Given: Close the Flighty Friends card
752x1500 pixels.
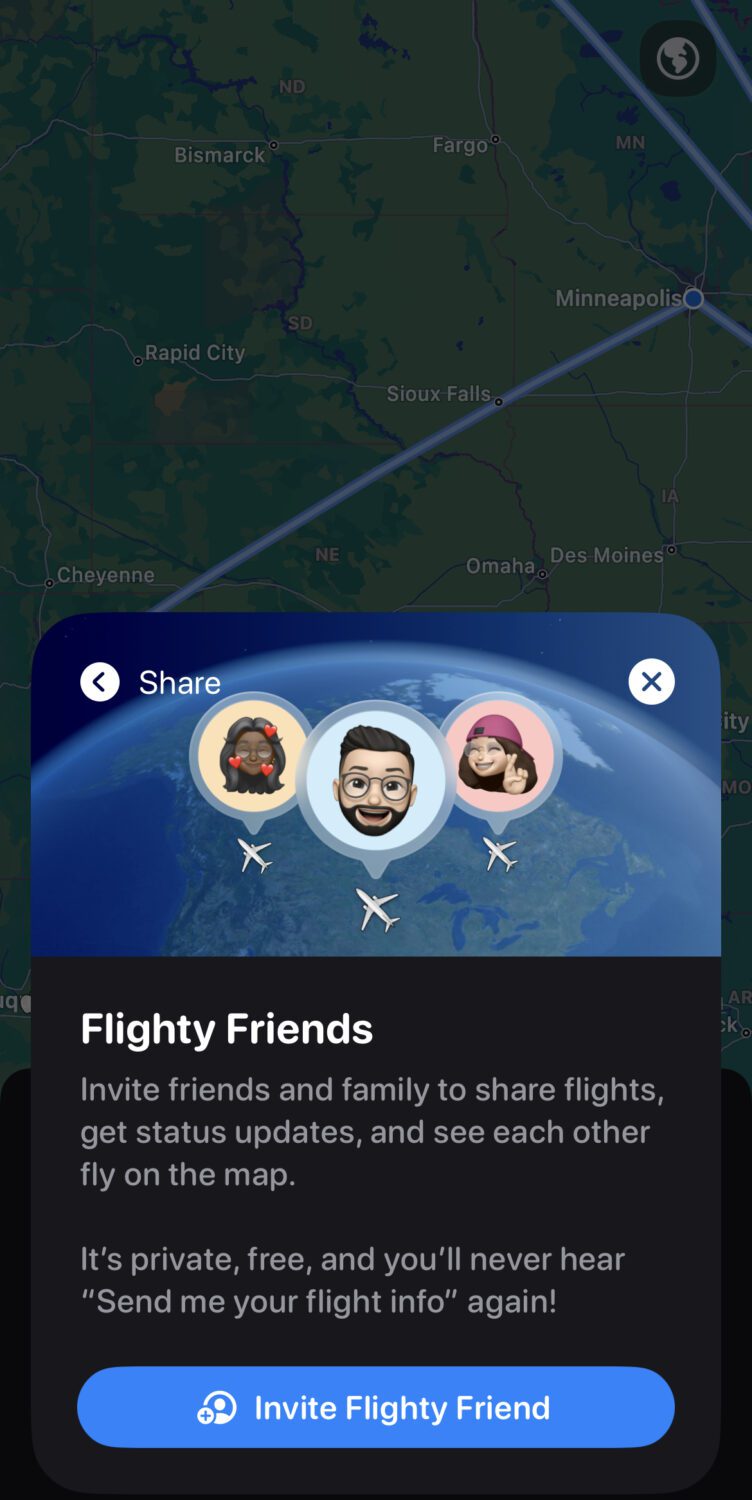Looking at the screenshot, I should pos(651,682).
